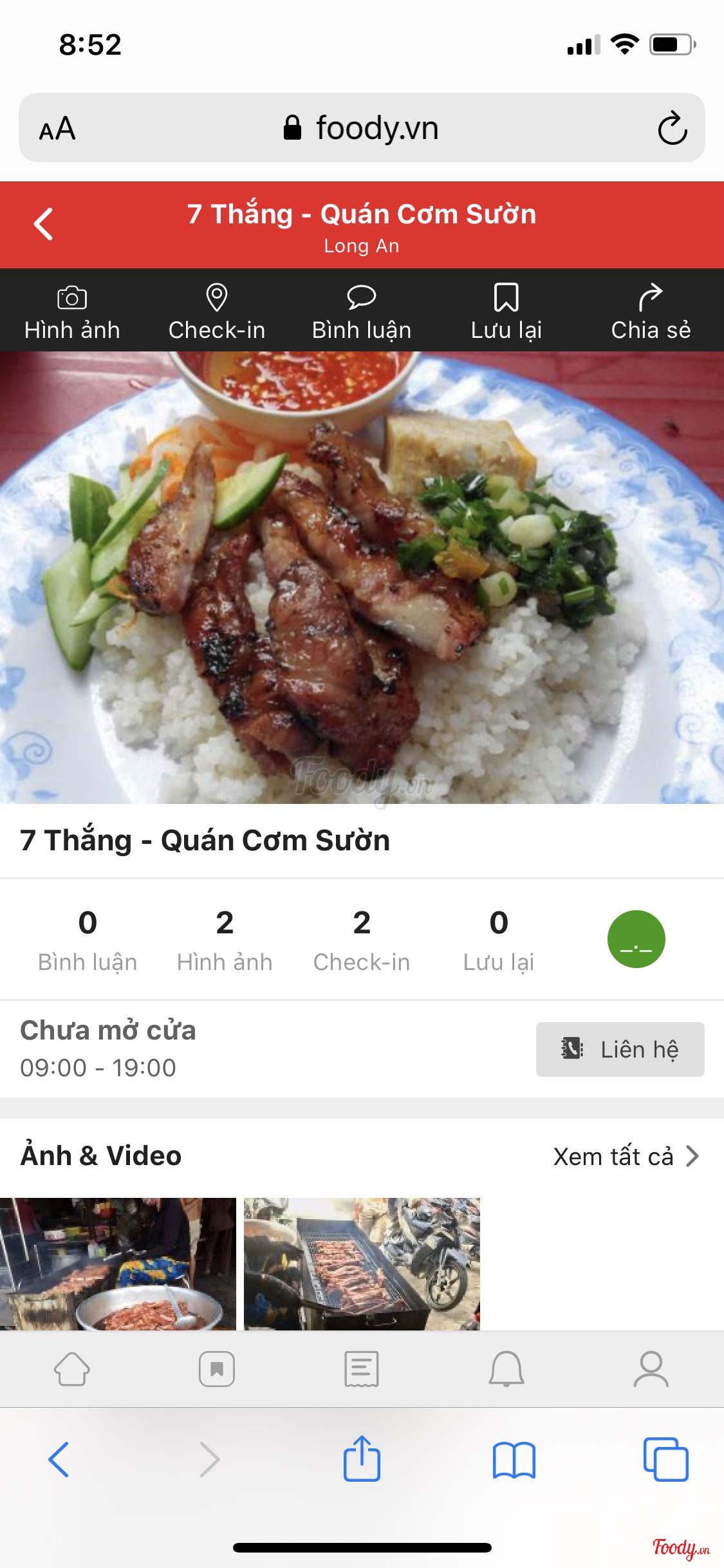Open the large grilled pork rice photo
This screenshot has width=724, height=1568.
[x=362, y=577]
